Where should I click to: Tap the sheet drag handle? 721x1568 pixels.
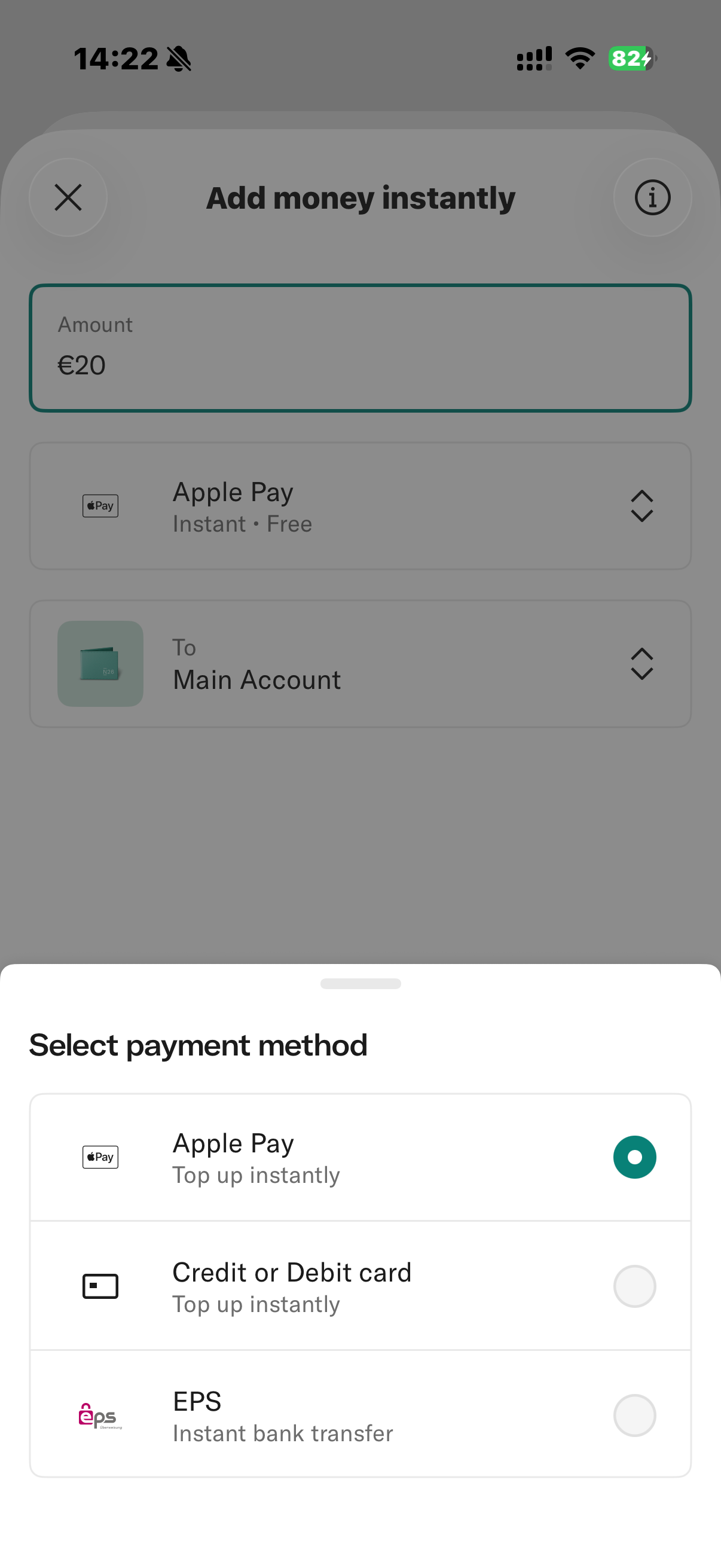[360, 984]
